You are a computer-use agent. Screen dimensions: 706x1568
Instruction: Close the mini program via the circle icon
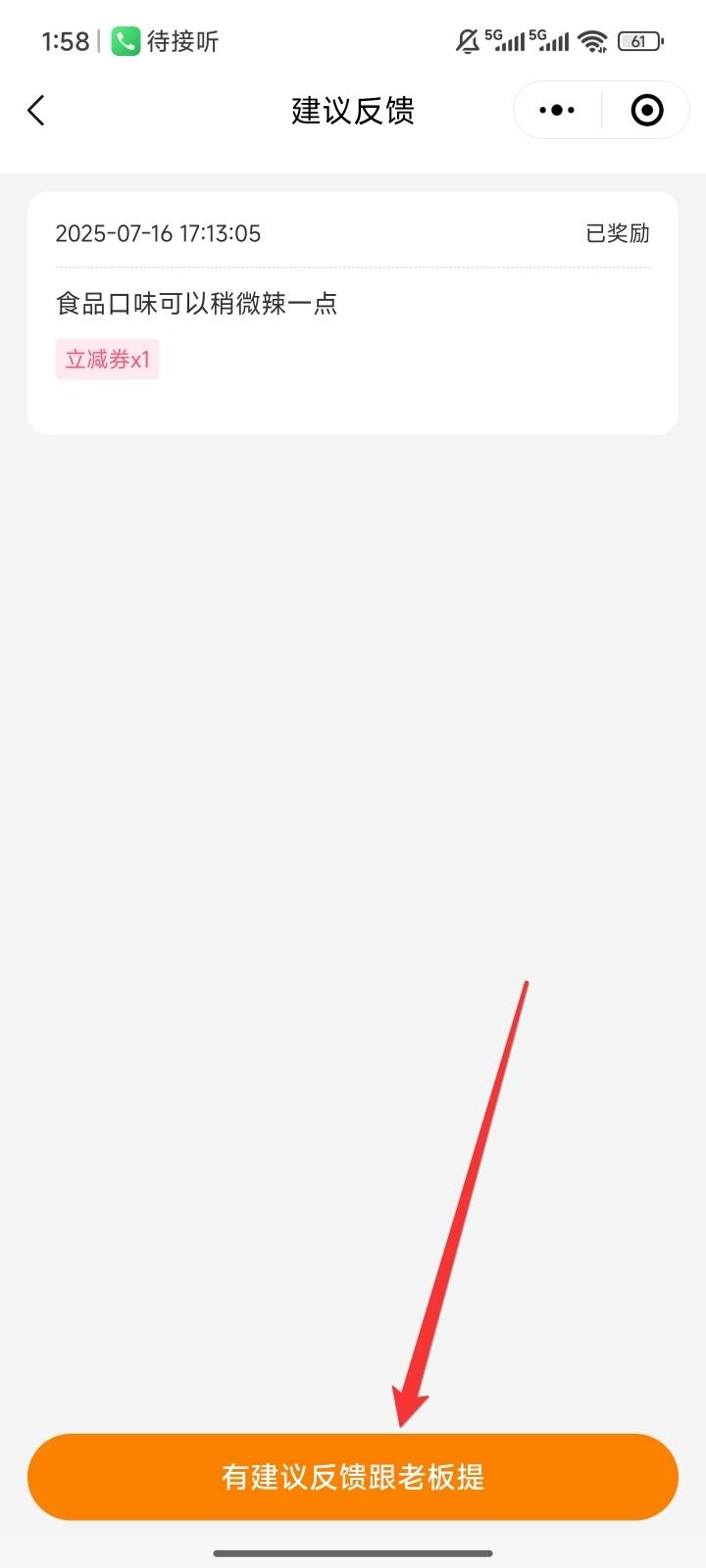coord(646,111)
